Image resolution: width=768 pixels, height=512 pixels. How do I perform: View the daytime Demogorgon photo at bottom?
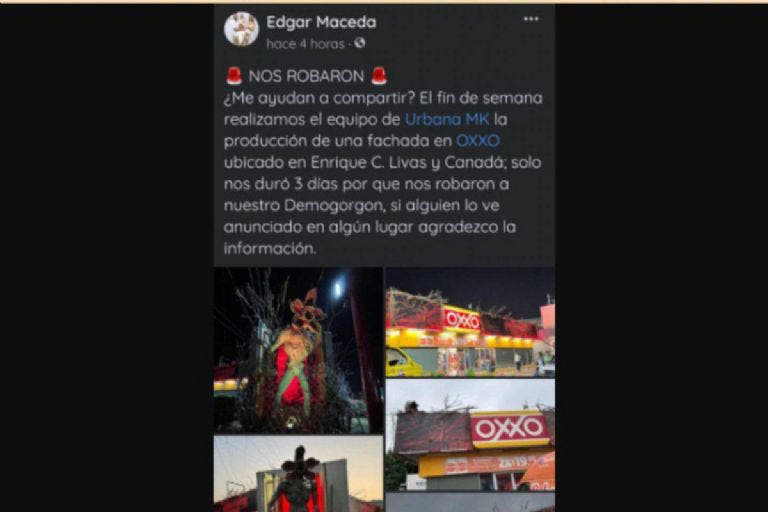[x=298, y=475]
